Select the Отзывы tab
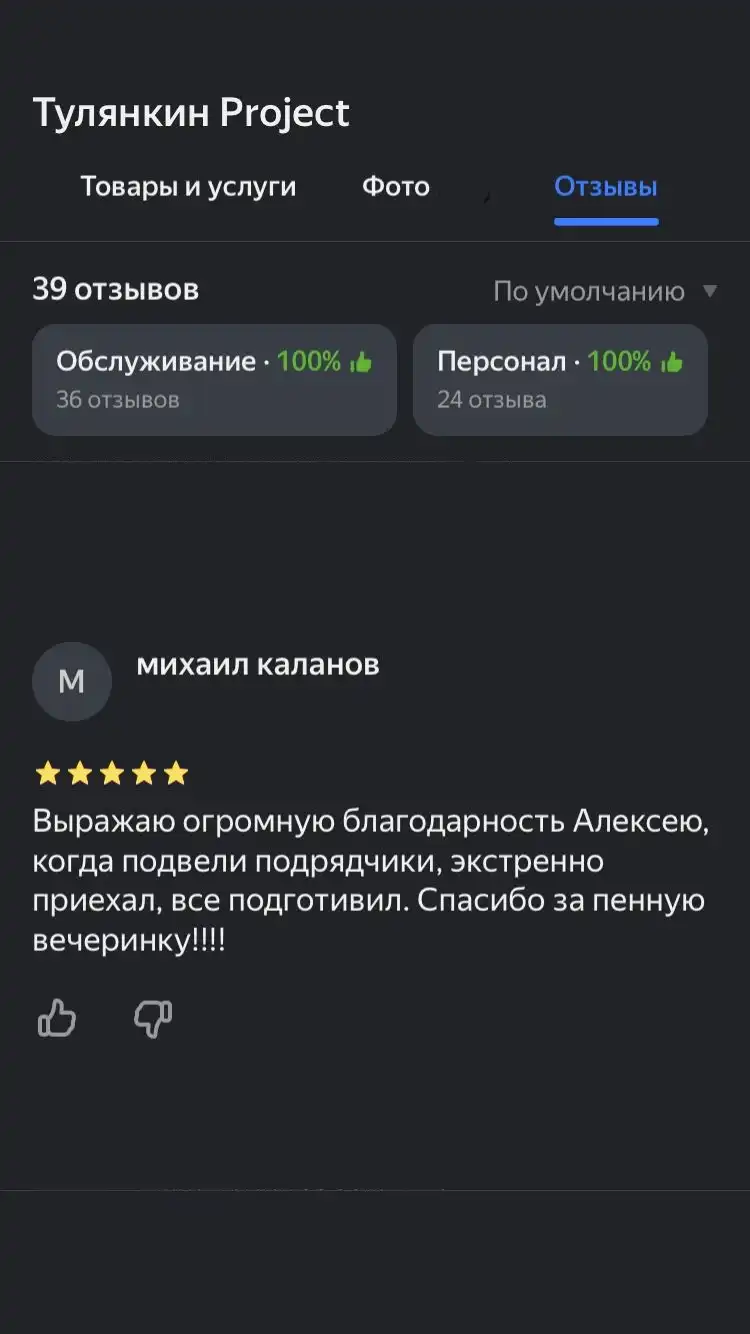The image size is (750, 1334). click(x=606, y=187)
